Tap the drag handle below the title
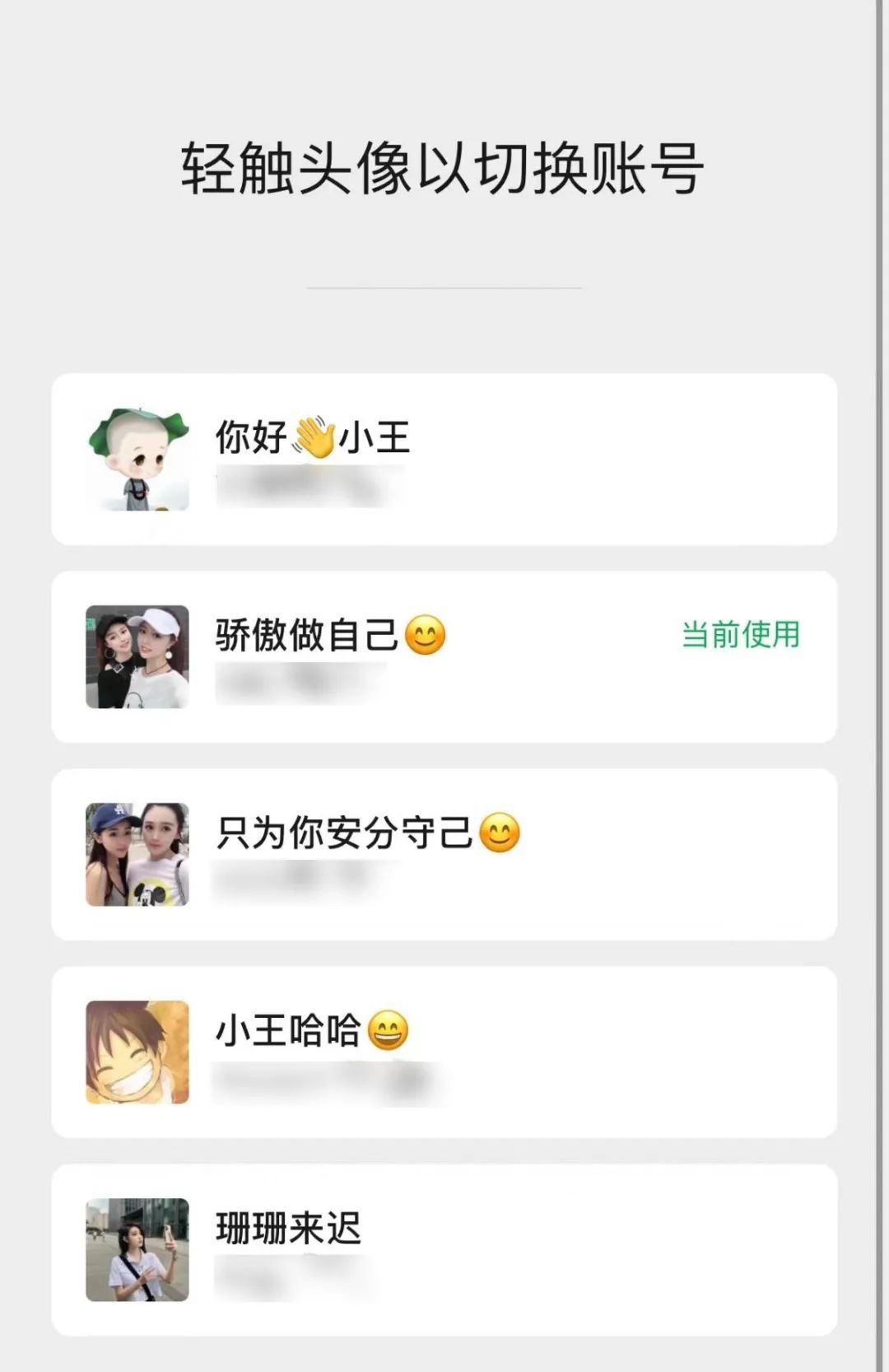This screenshot has height=1372, width=889. click(x=444, y=287)
